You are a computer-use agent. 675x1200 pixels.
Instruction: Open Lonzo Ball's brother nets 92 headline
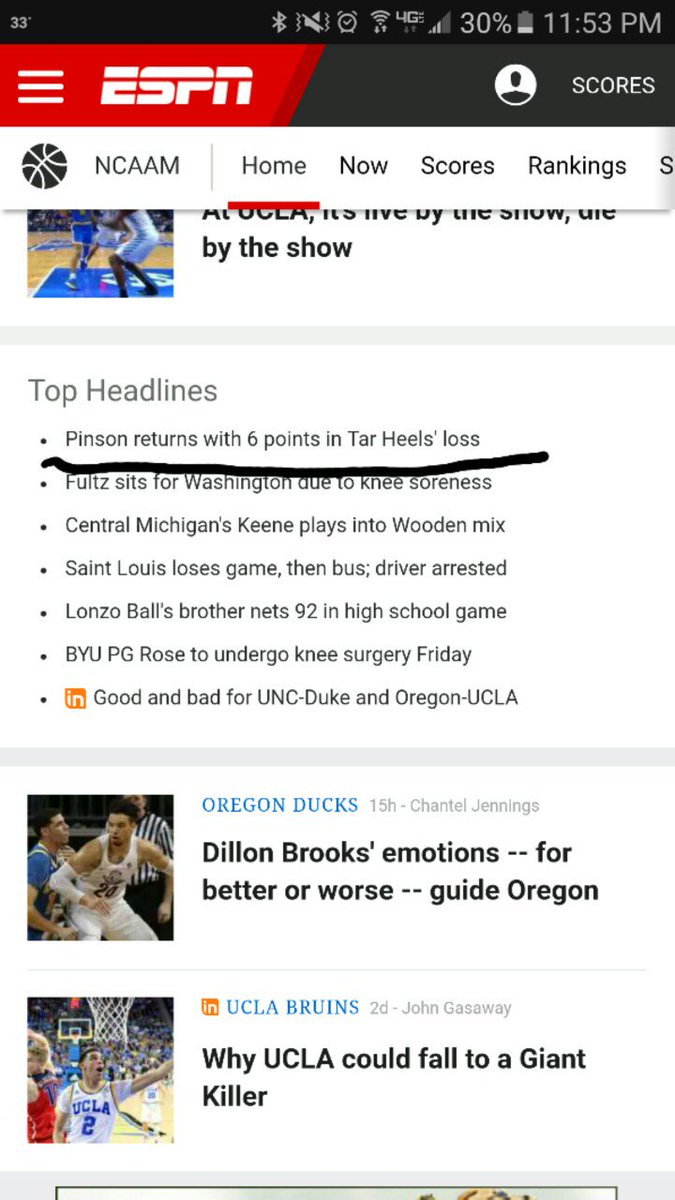pyautogui.click(x=285, y=611)
